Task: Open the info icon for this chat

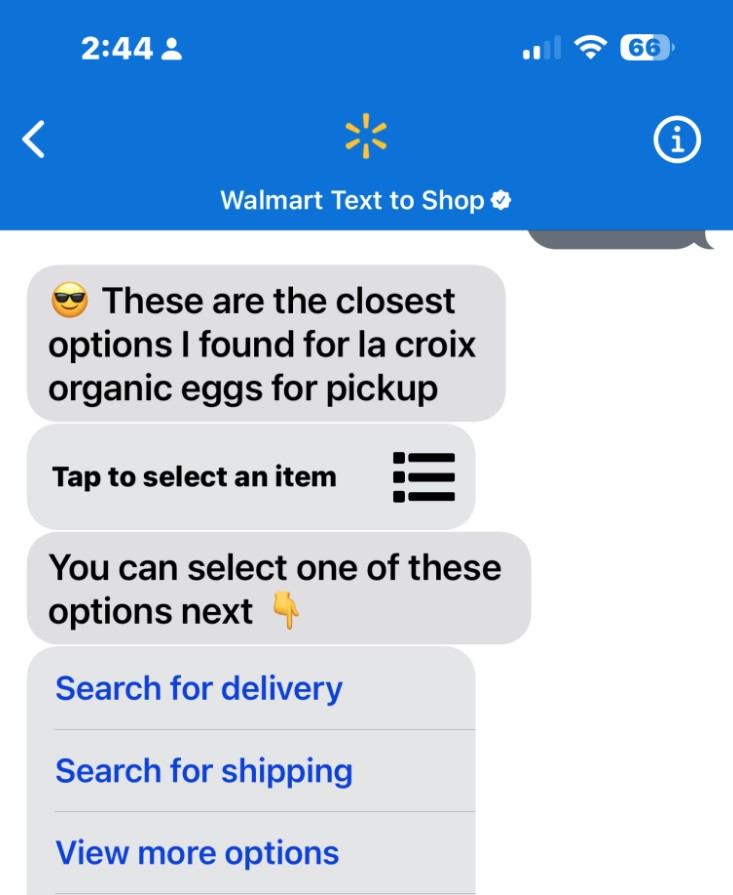Action: click(677, 141)
